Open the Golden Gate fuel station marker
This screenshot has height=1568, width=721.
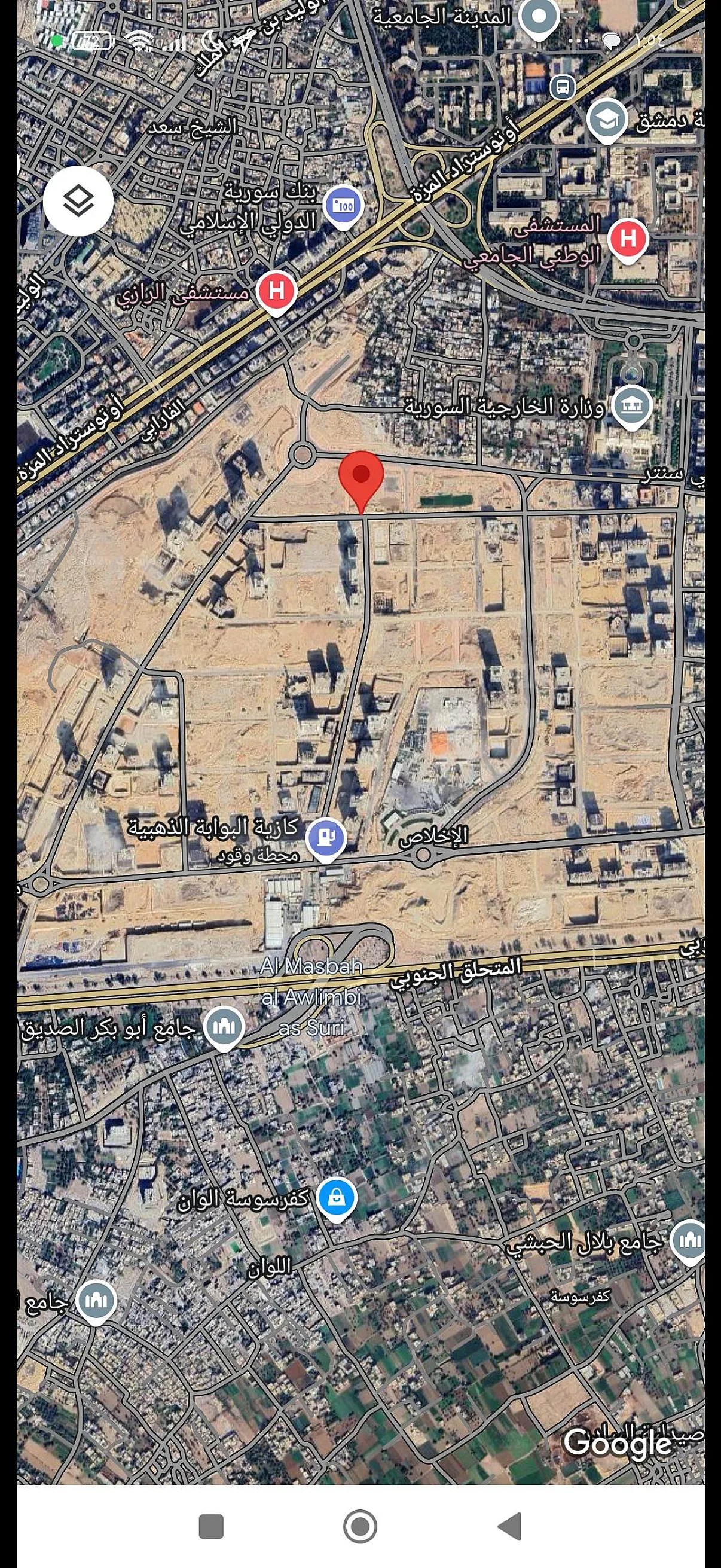coord(326,839)
